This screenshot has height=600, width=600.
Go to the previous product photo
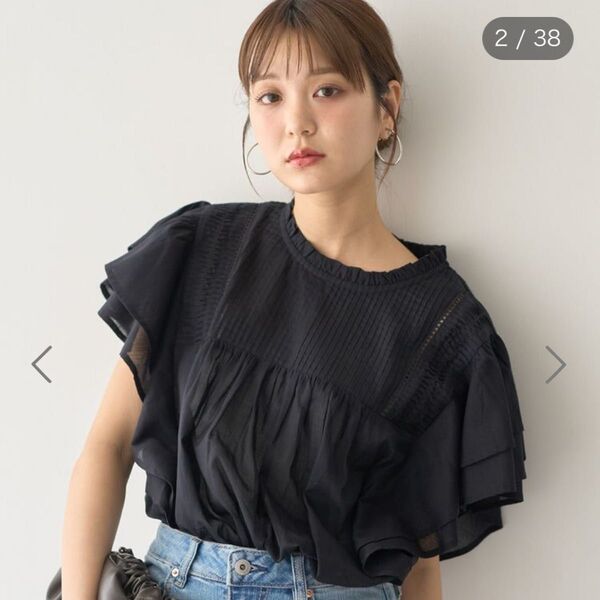pyautogui.click(x=41, y=364)
